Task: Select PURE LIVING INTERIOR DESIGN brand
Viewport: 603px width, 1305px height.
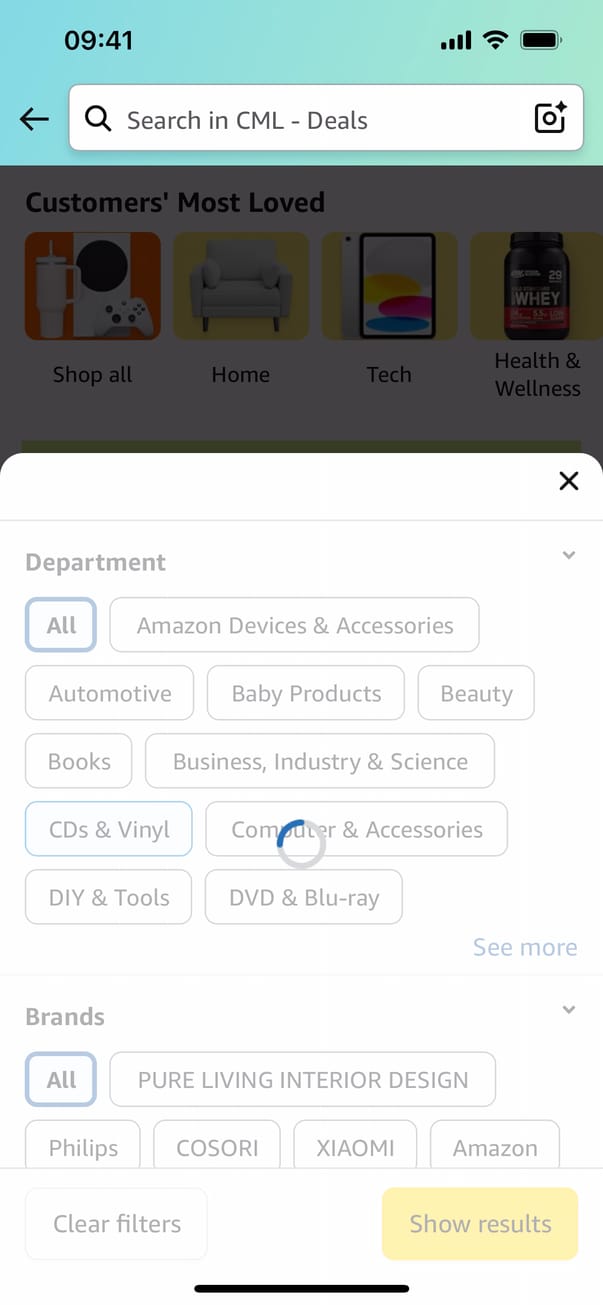Action: point(303,1080)
